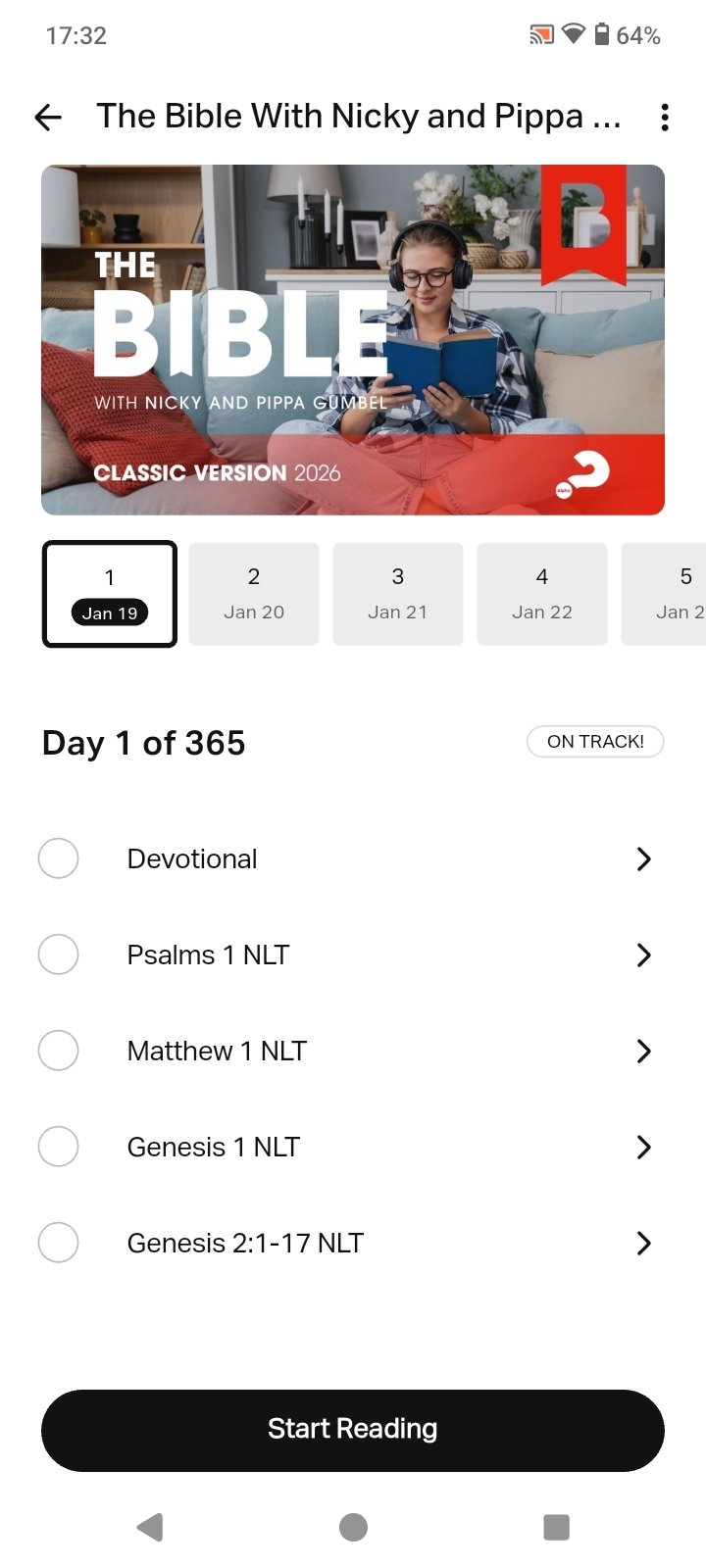
Task: Tap the Start Reading button
Action: [x=353, y=1430]
